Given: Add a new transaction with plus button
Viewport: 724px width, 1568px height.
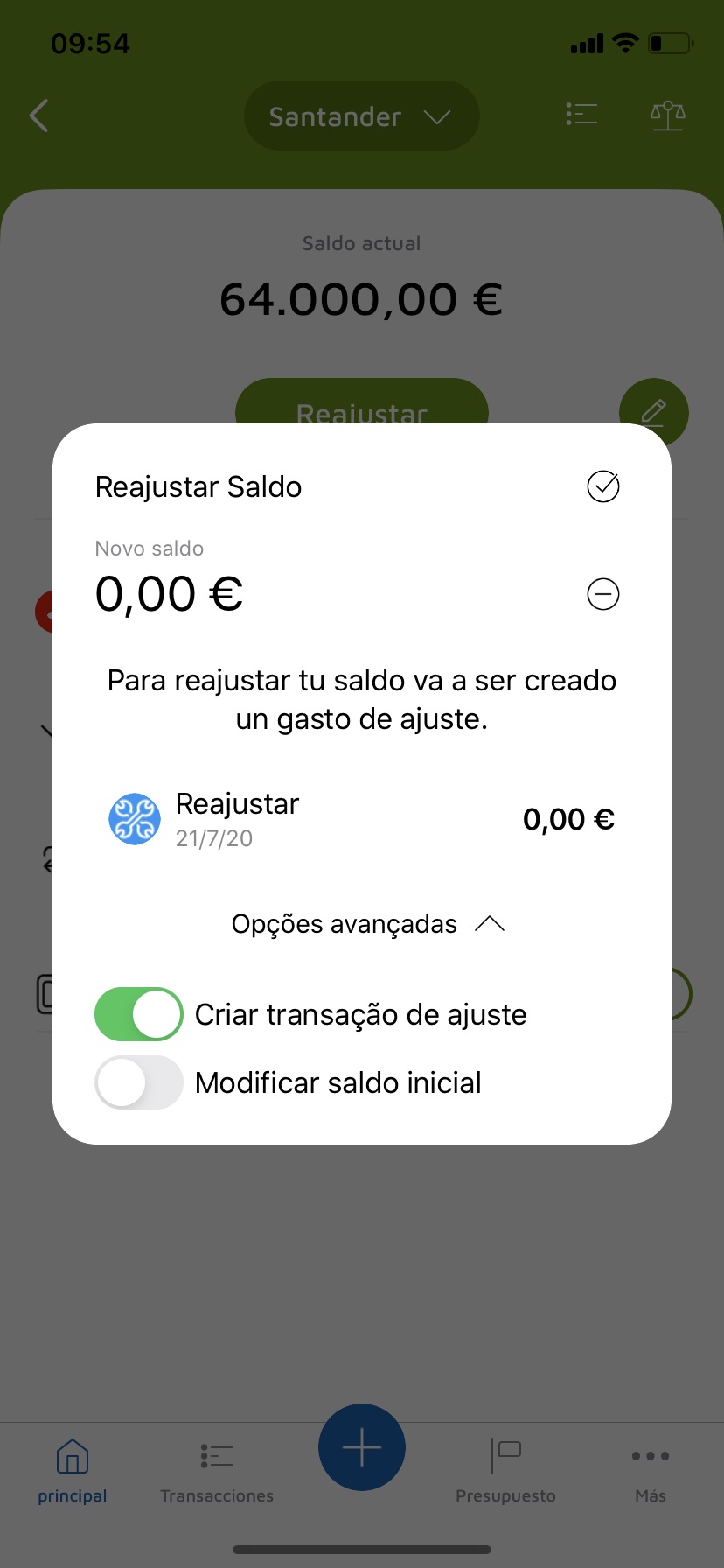Looking at the screenshot, I should click(362, 1448).
